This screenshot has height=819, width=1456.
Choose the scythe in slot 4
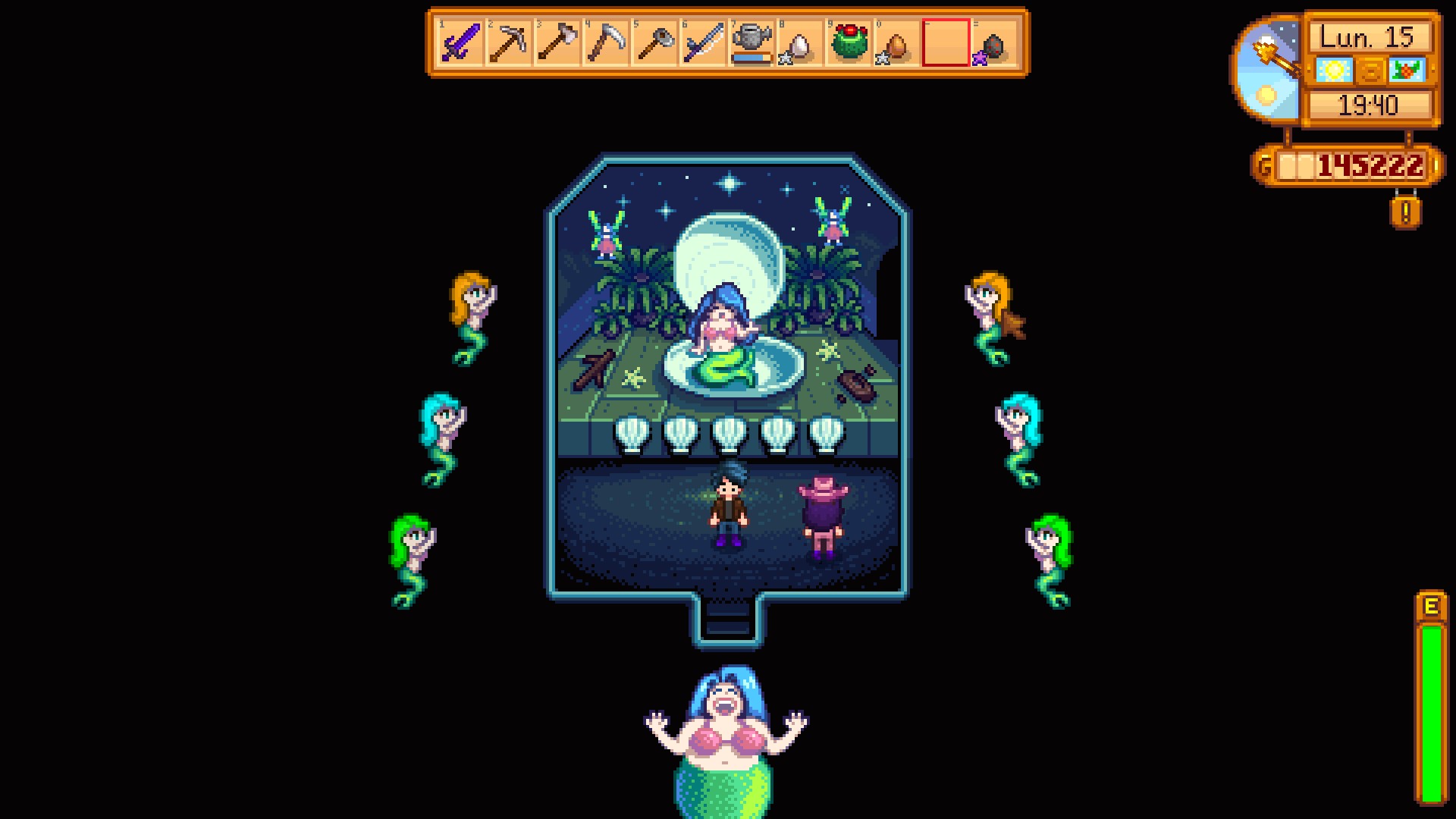[606, 42]
